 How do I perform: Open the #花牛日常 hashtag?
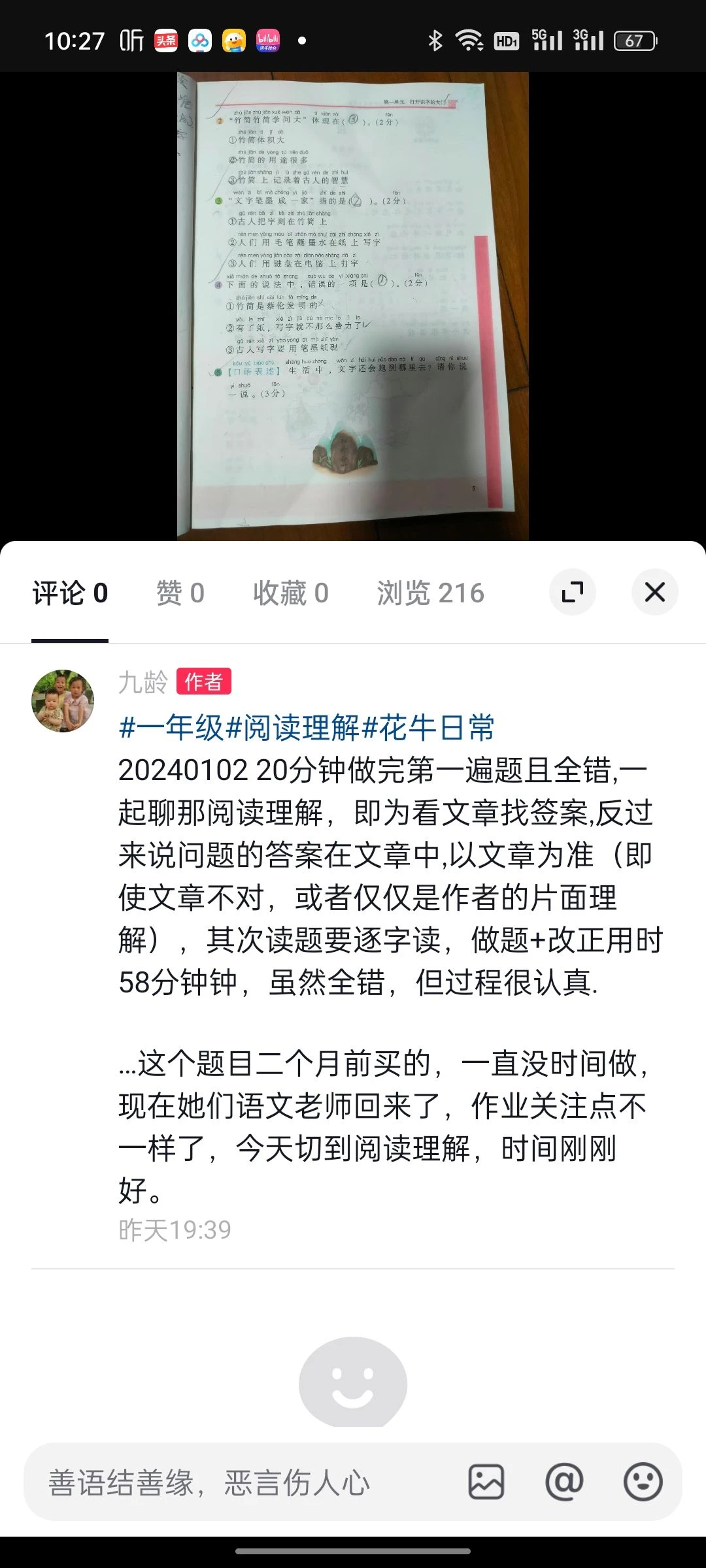tap(429, 728)
